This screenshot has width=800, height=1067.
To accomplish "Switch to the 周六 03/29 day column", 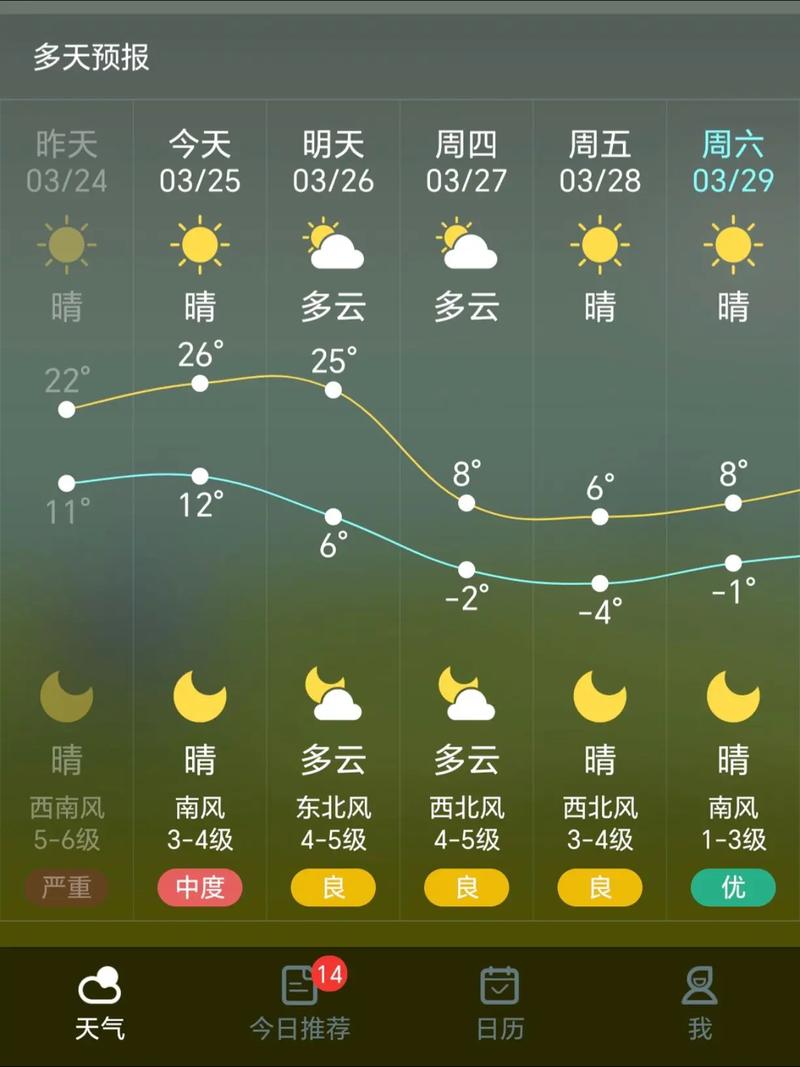I will (x=731, y=163).
